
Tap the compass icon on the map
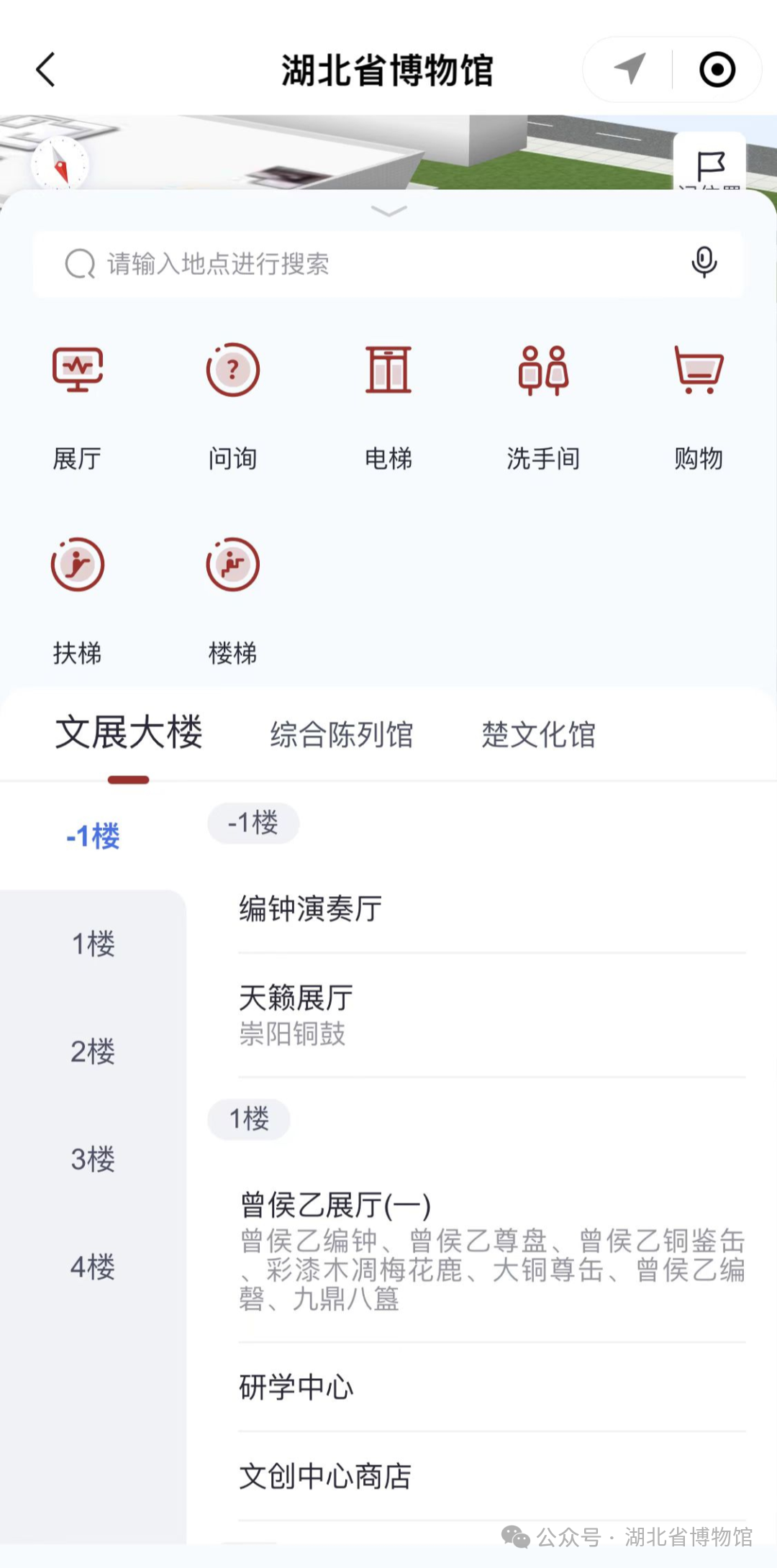pyautogui.click(x=60, y=164)
